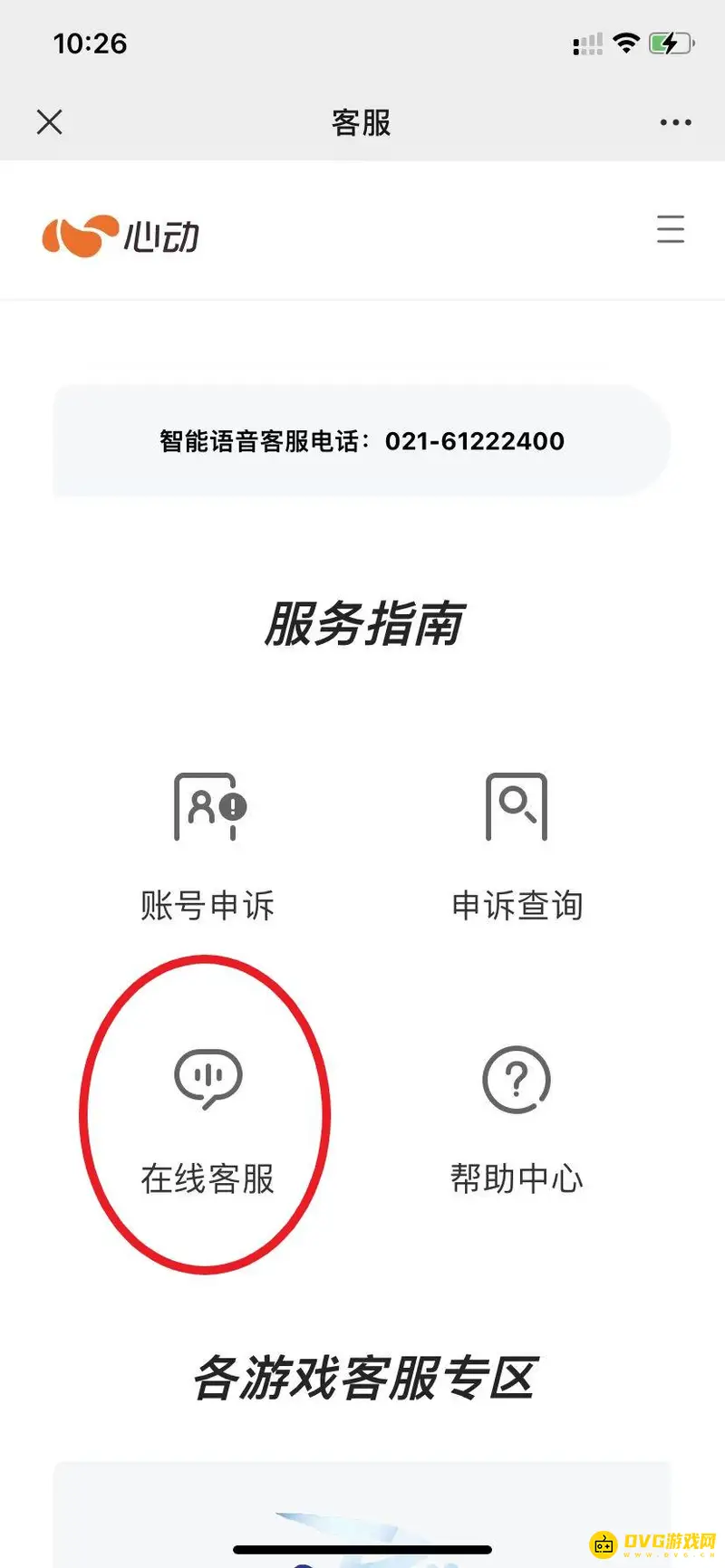This screenshot has width=725, height=1568.
Task: Tap the 申诉查询 text link
Action: click(x=517, y=905)
